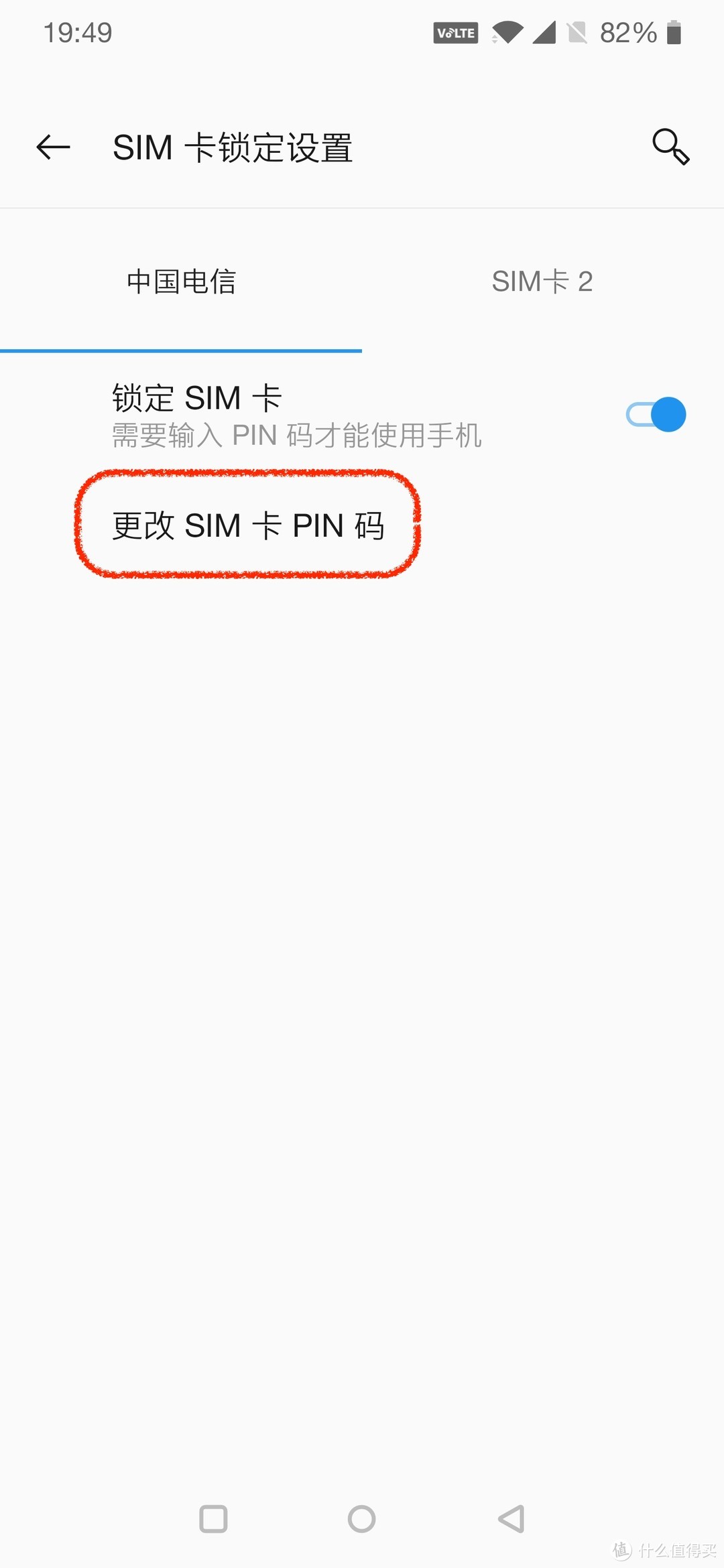Disable the 锁定 SIM 卡 toggle
Viewport: 724px width, 1568px height.
(x=655, y=415)
